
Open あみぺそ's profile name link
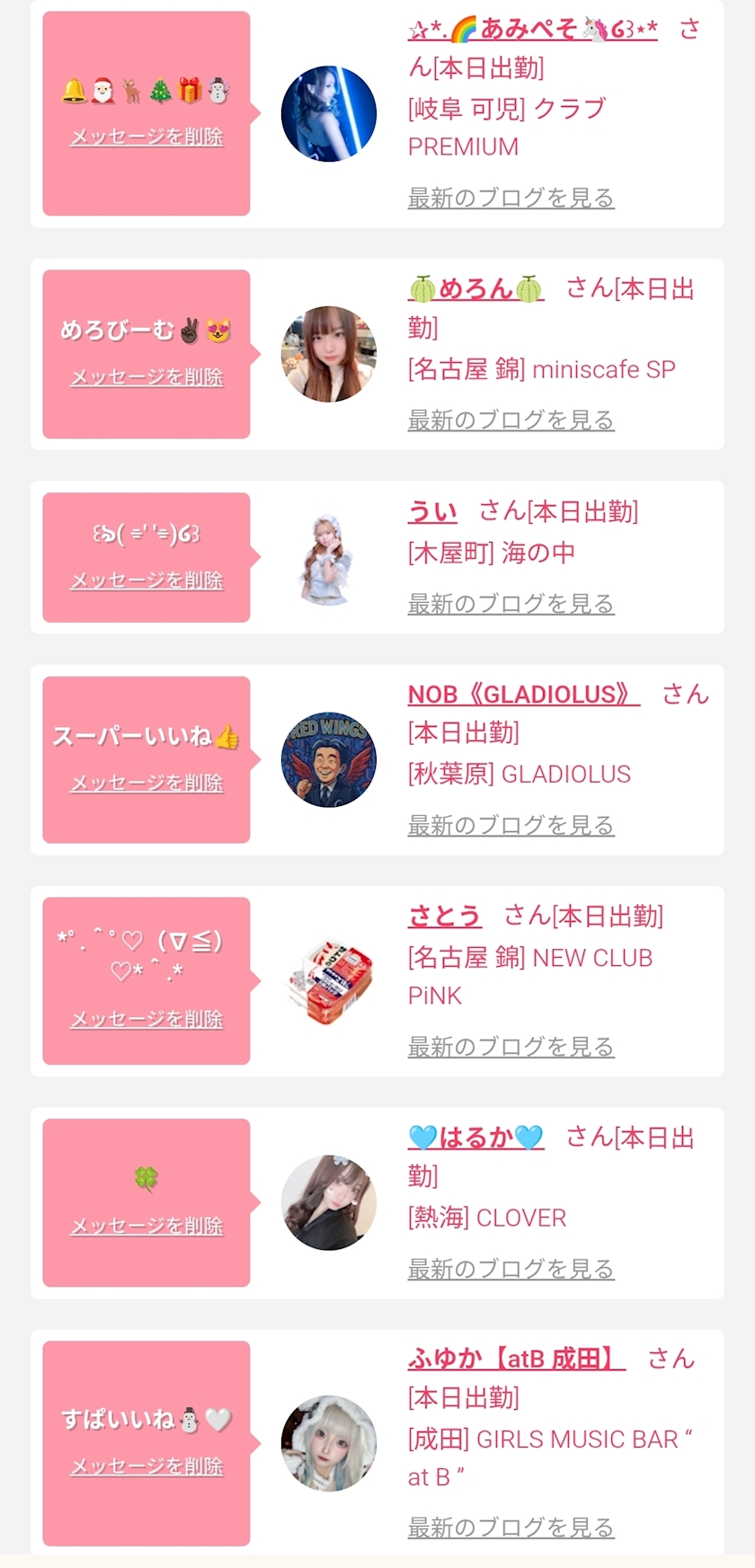tap(532, 30)
